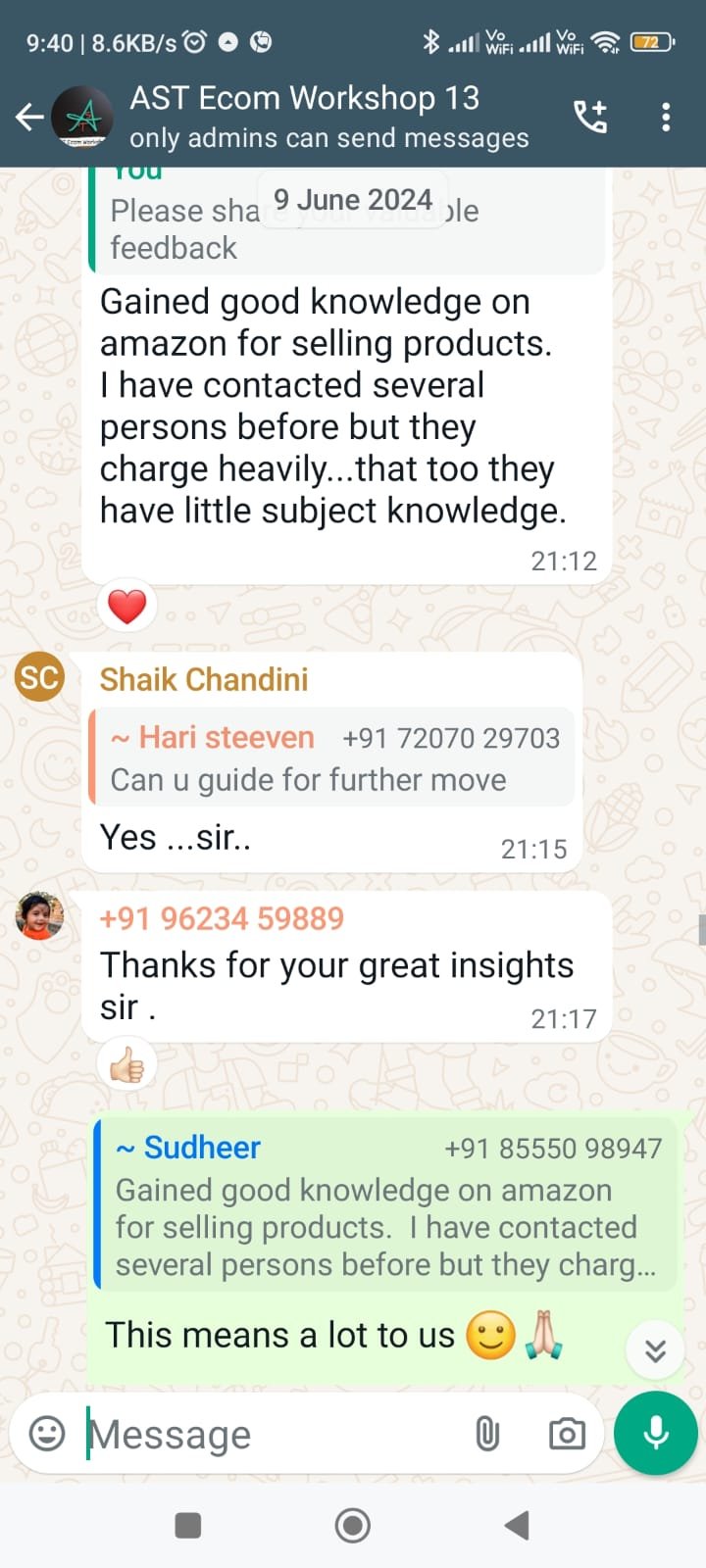Open the three-dot overflow menu
706x1568 pixels.
[666, 118]
